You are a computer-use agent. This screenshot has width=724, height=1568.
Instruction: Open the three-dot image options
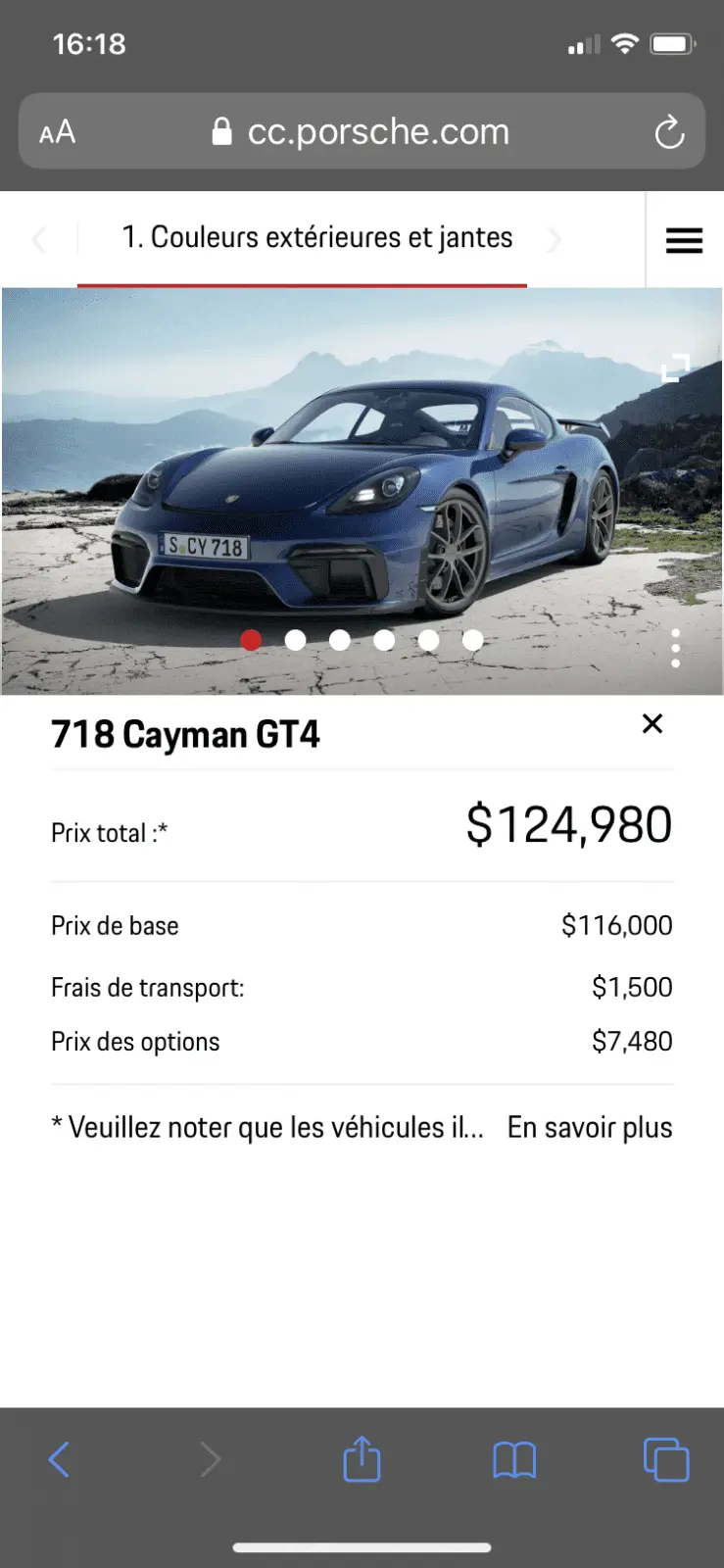click(675, 649)
